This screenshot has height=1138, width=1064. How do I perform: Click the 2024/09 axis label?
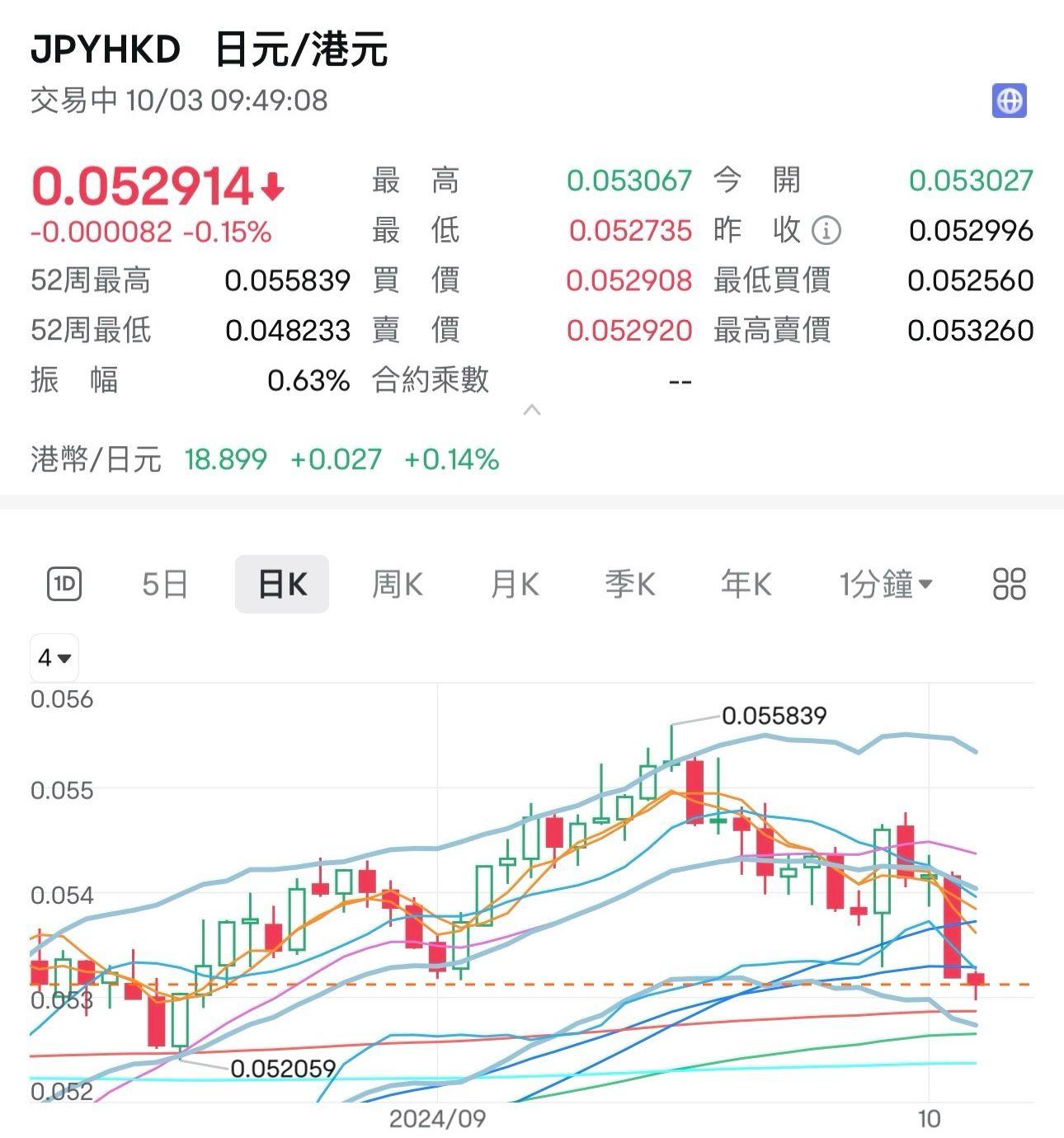(437, 1117)
